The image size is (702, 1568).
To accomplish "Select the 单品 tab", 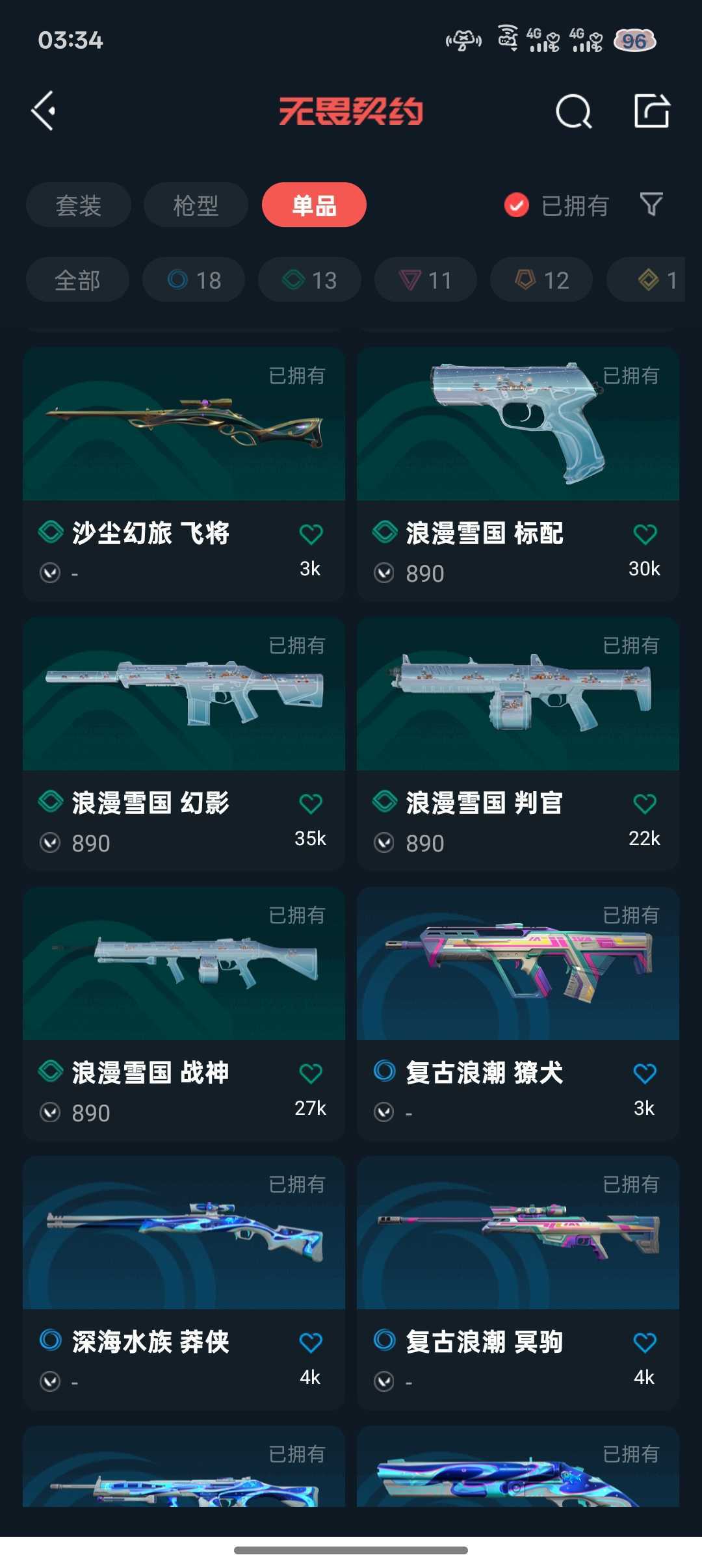I will pyautogui.click(x=314, y=205).
